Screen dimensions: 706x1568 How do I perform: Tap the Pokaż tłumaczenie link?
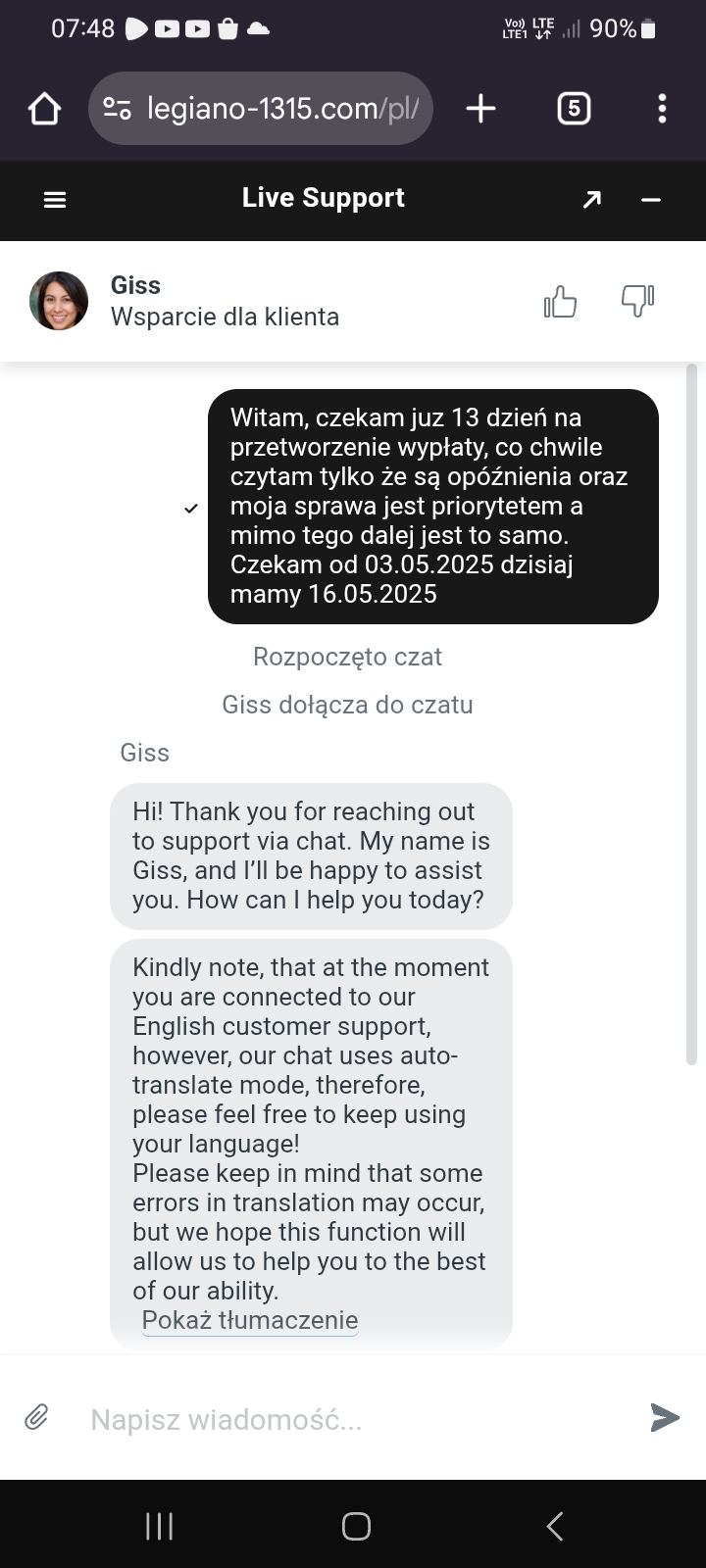click(x=250, y=1320)
